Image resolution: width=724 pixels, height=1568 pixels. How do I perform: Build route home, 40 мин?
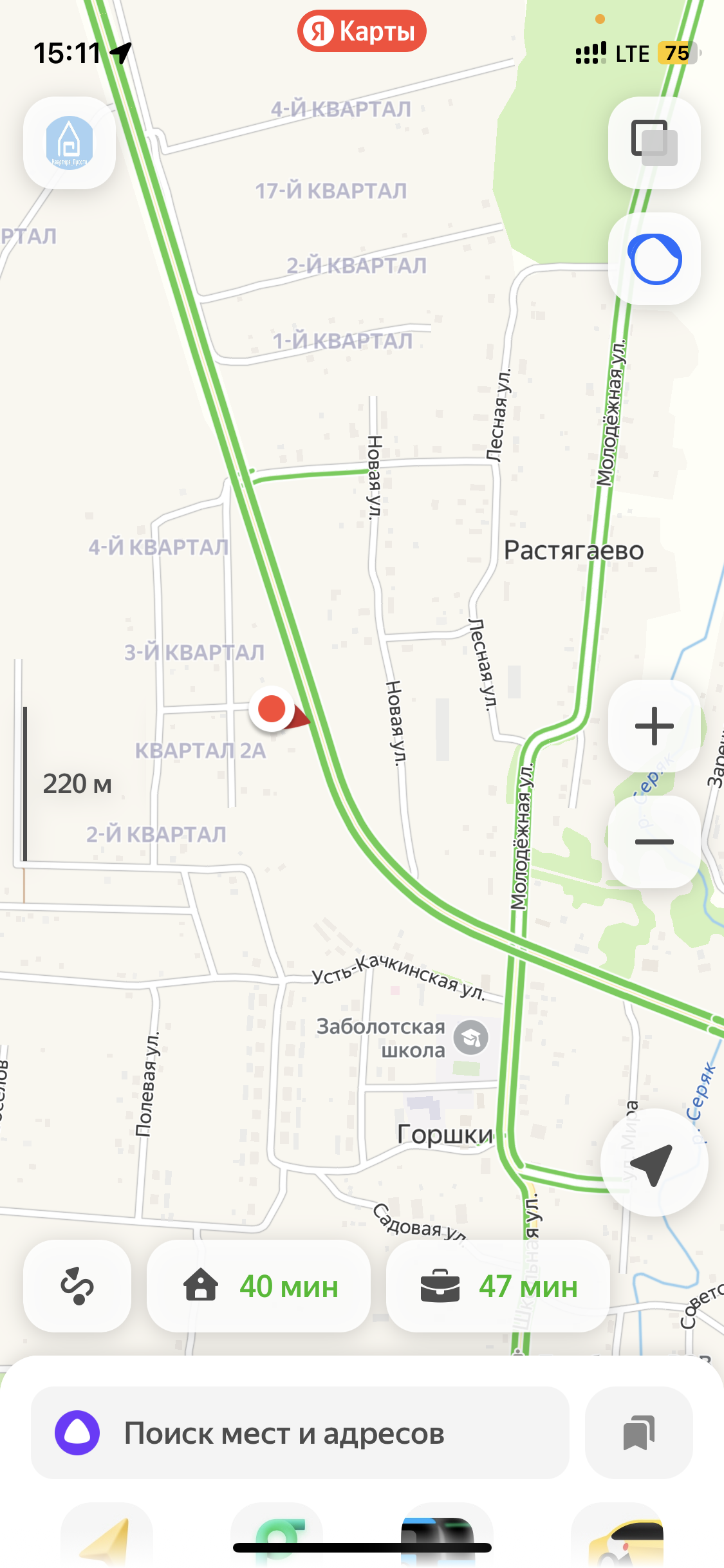(259, 1286)
